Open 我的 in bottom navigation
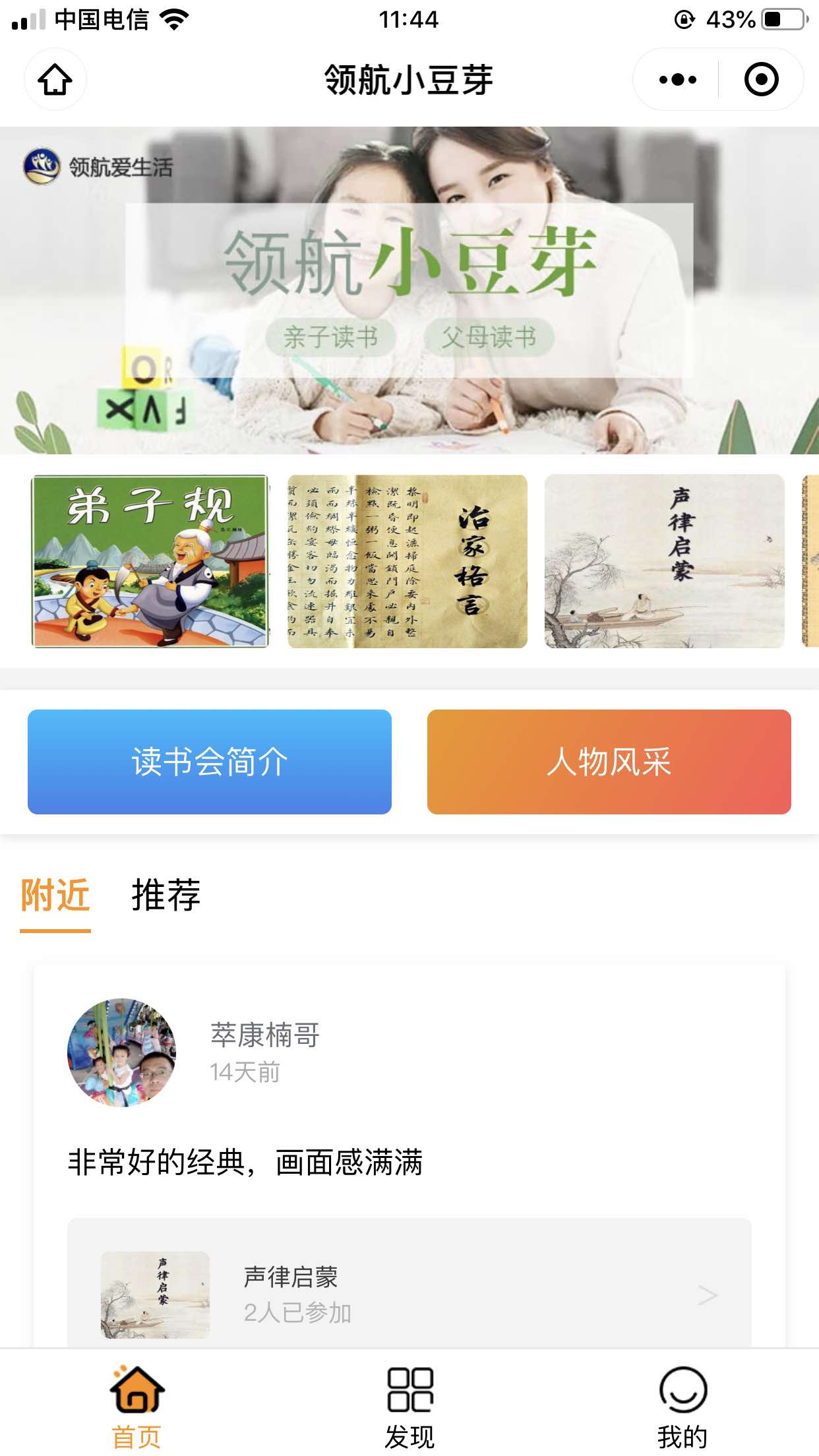The height and width of the screenshot is (1456, 819). click(x=682, y=1406)
